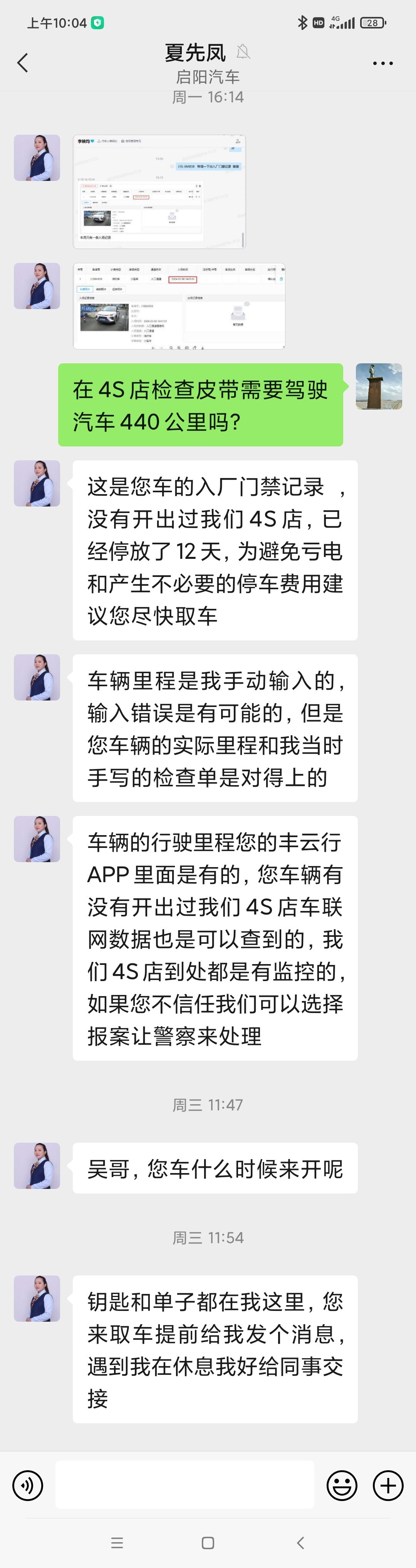416x1568 pixels.
Task: Go back to the chat list
Action: [23, 63]
